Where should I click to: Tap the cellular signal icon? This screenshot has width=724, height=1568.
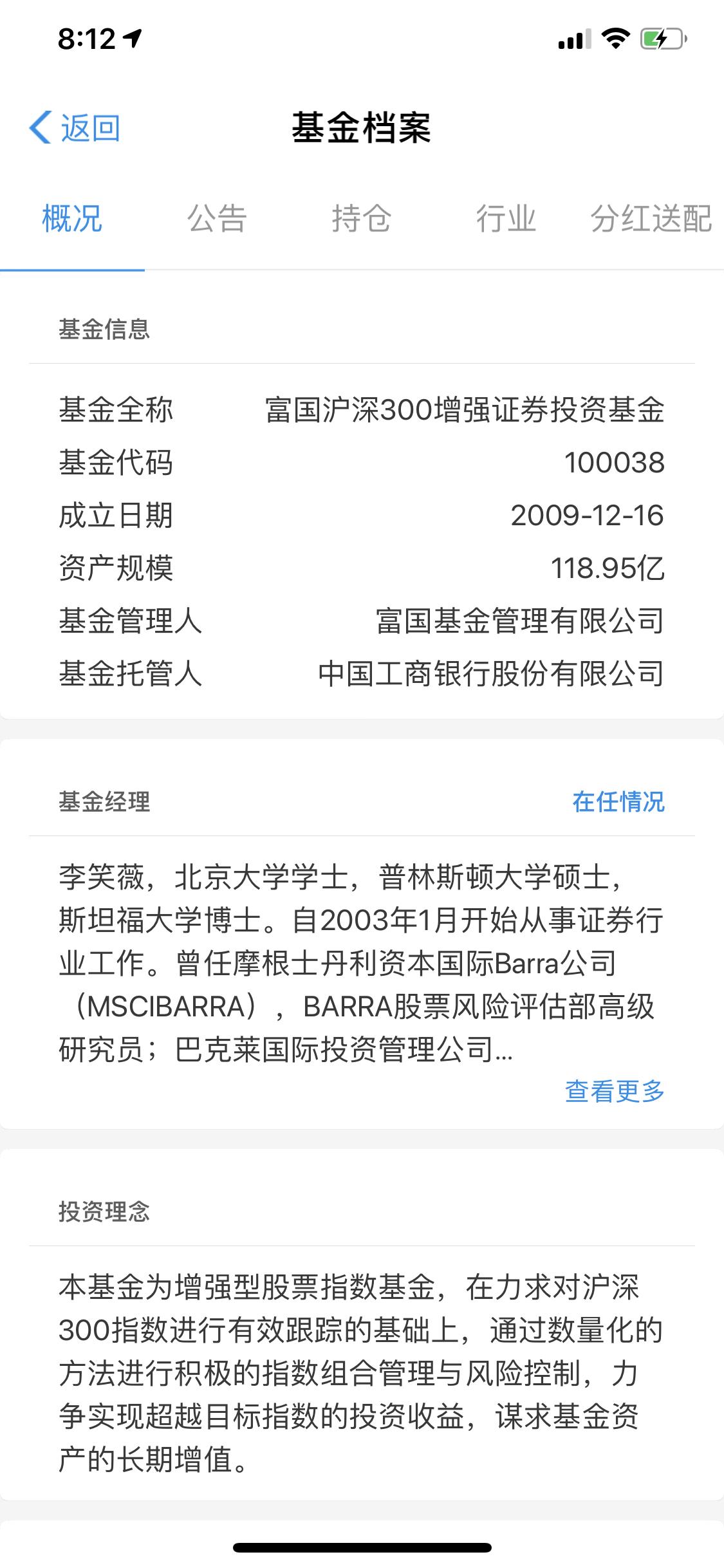pos(575,39)
